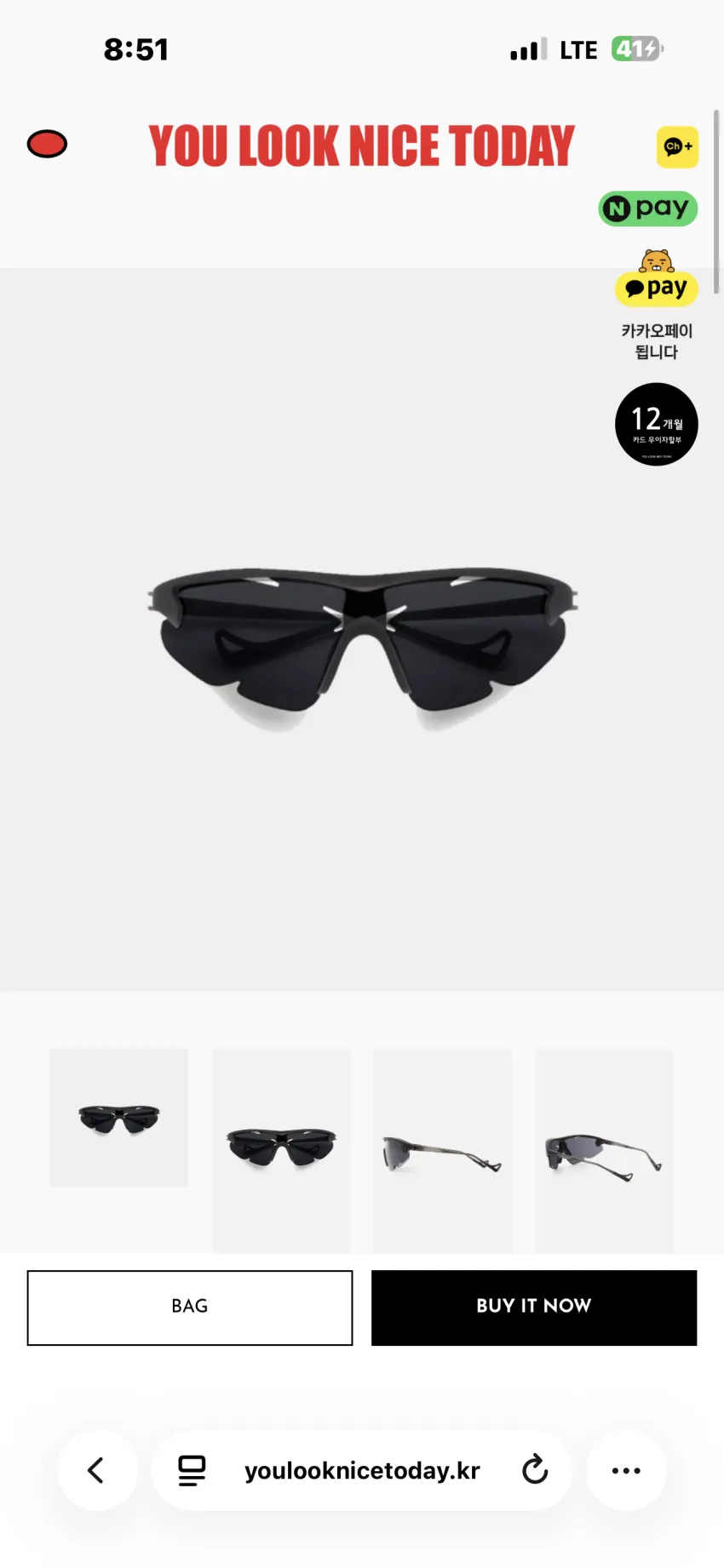The height and width of the screenshot is (1568, 724).
Task: Go back in the browser
Action: [97, 1470]
